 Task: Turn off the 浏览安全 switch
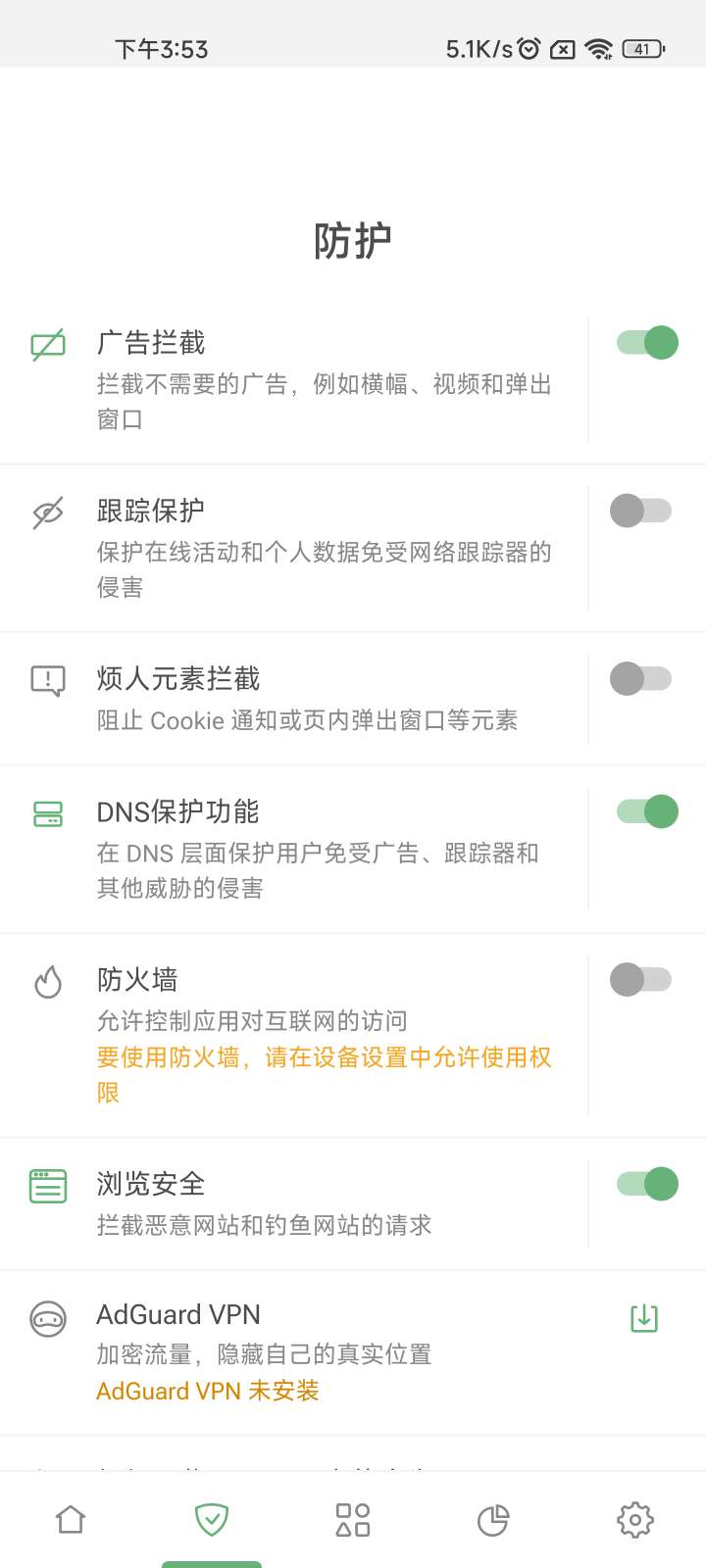pyautogui.click(x=647, y=1184)
